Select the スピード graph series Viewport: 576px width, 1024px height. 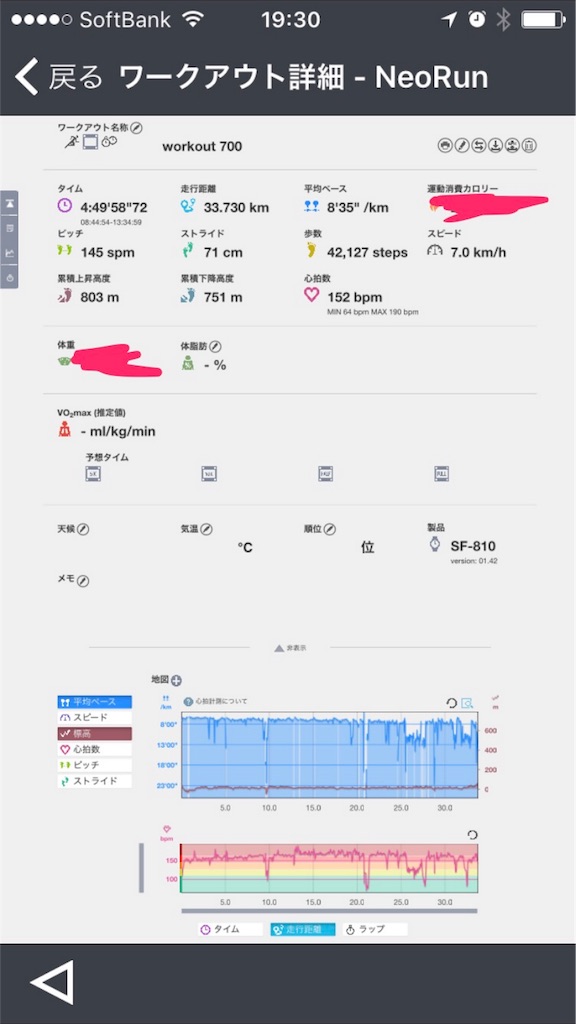(x=95, y=717)
